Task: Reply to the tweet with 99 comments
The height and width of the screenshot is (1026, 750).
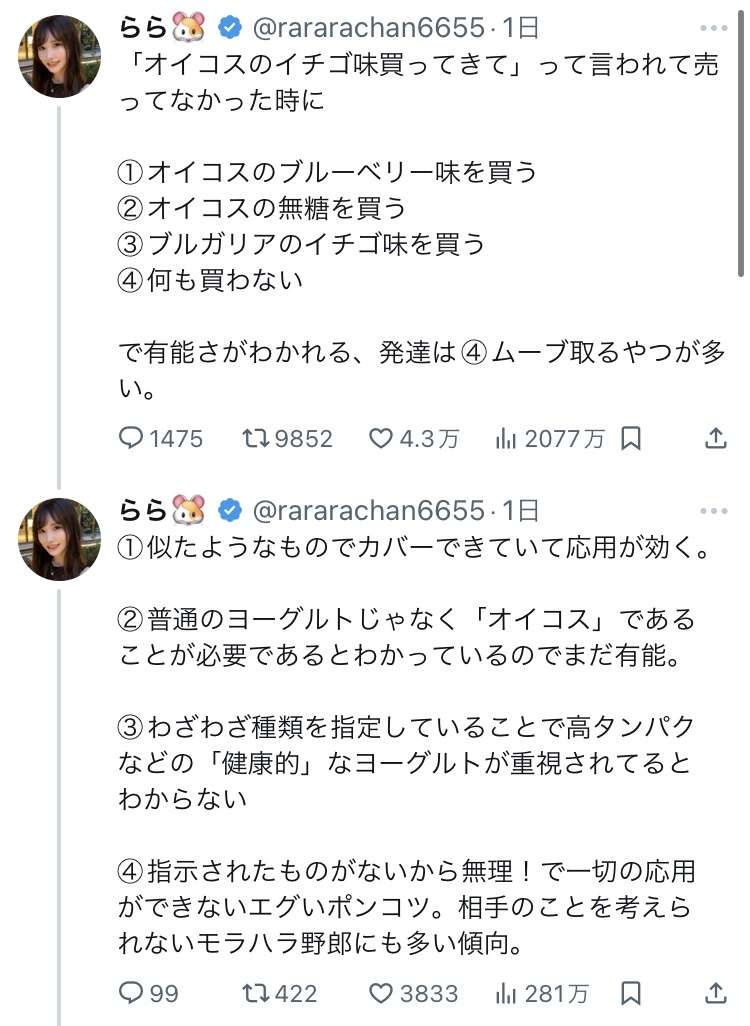Action: [x=132, y=993]
